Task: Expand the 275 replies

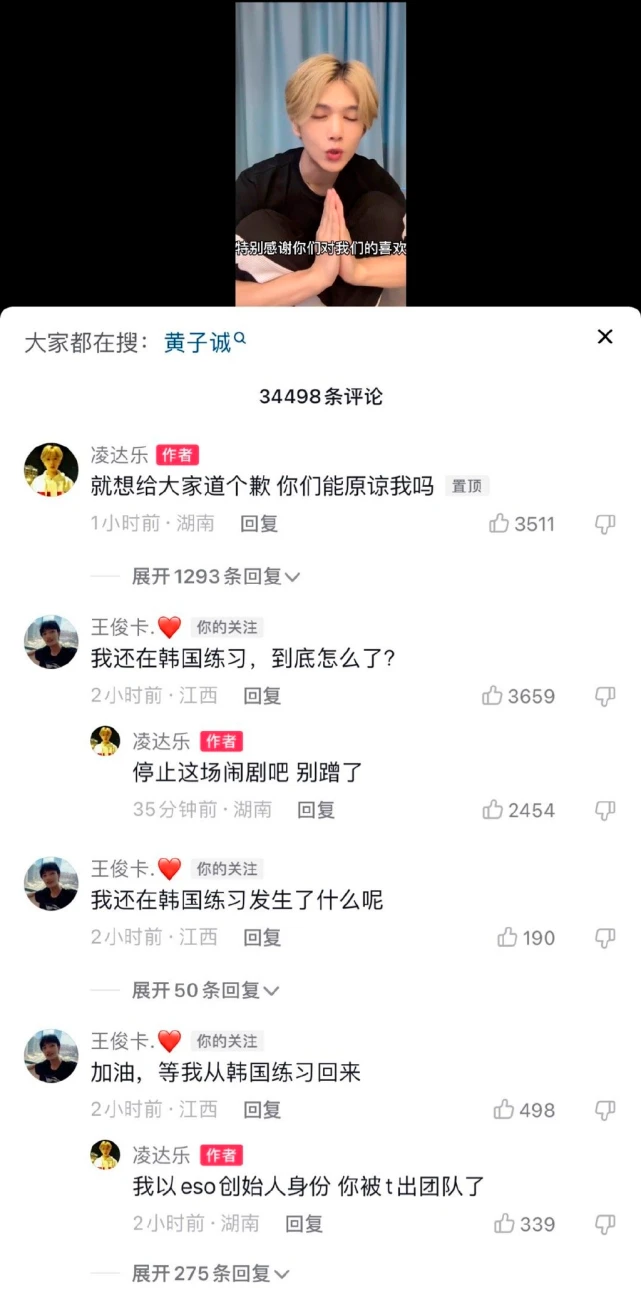Action: (x=210, y=1274)
